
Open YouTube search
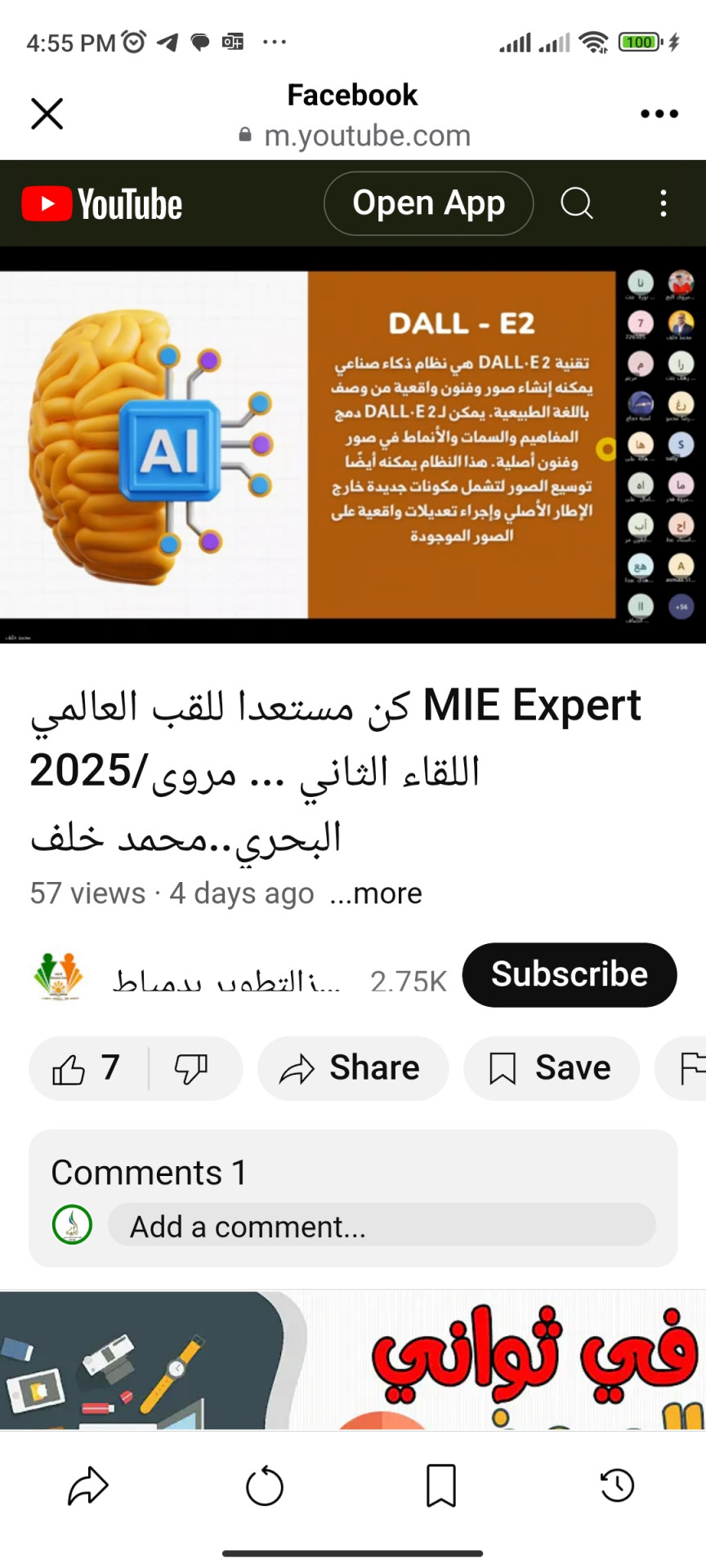576,203
